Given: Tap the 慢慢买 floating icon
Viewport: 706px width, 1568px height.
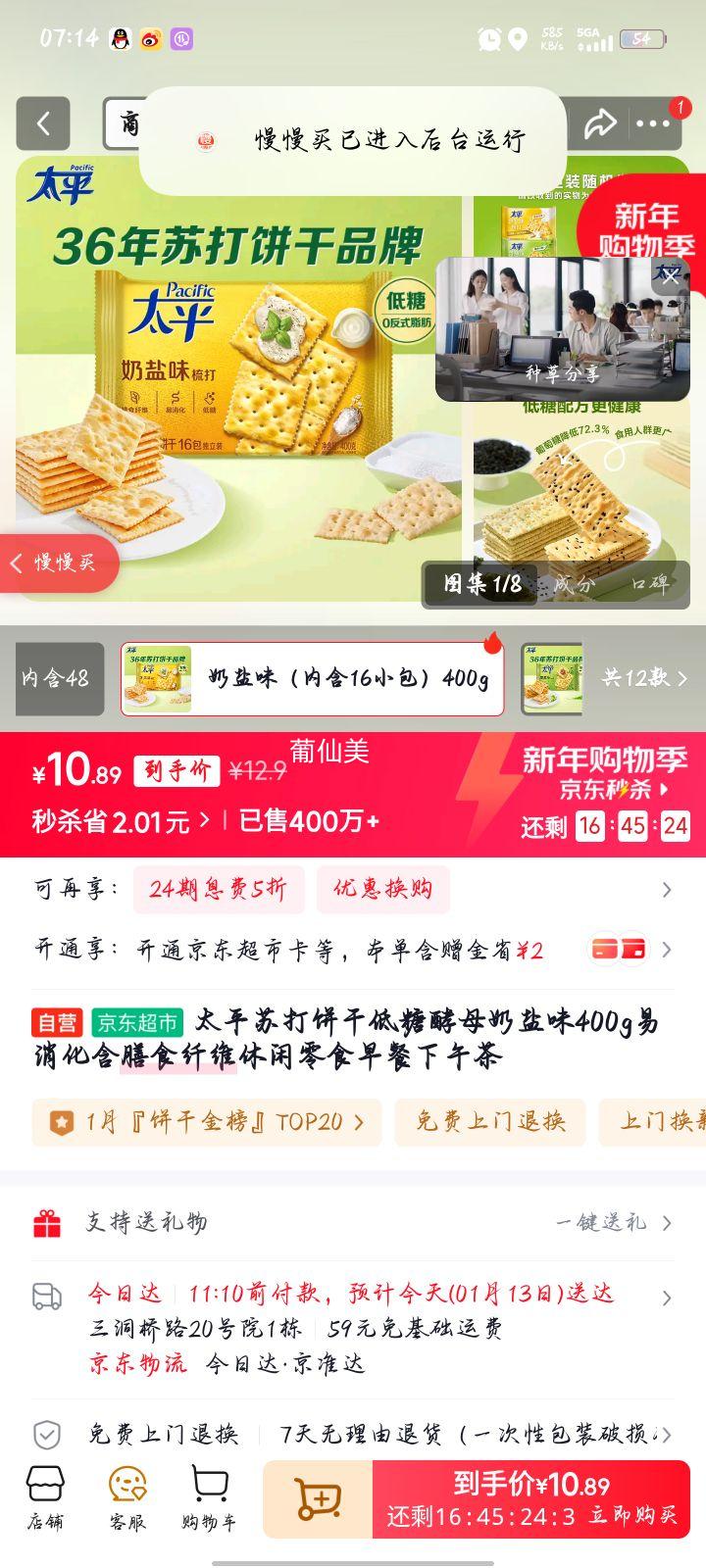Looking at the screenshot, I should coord(59,563).
